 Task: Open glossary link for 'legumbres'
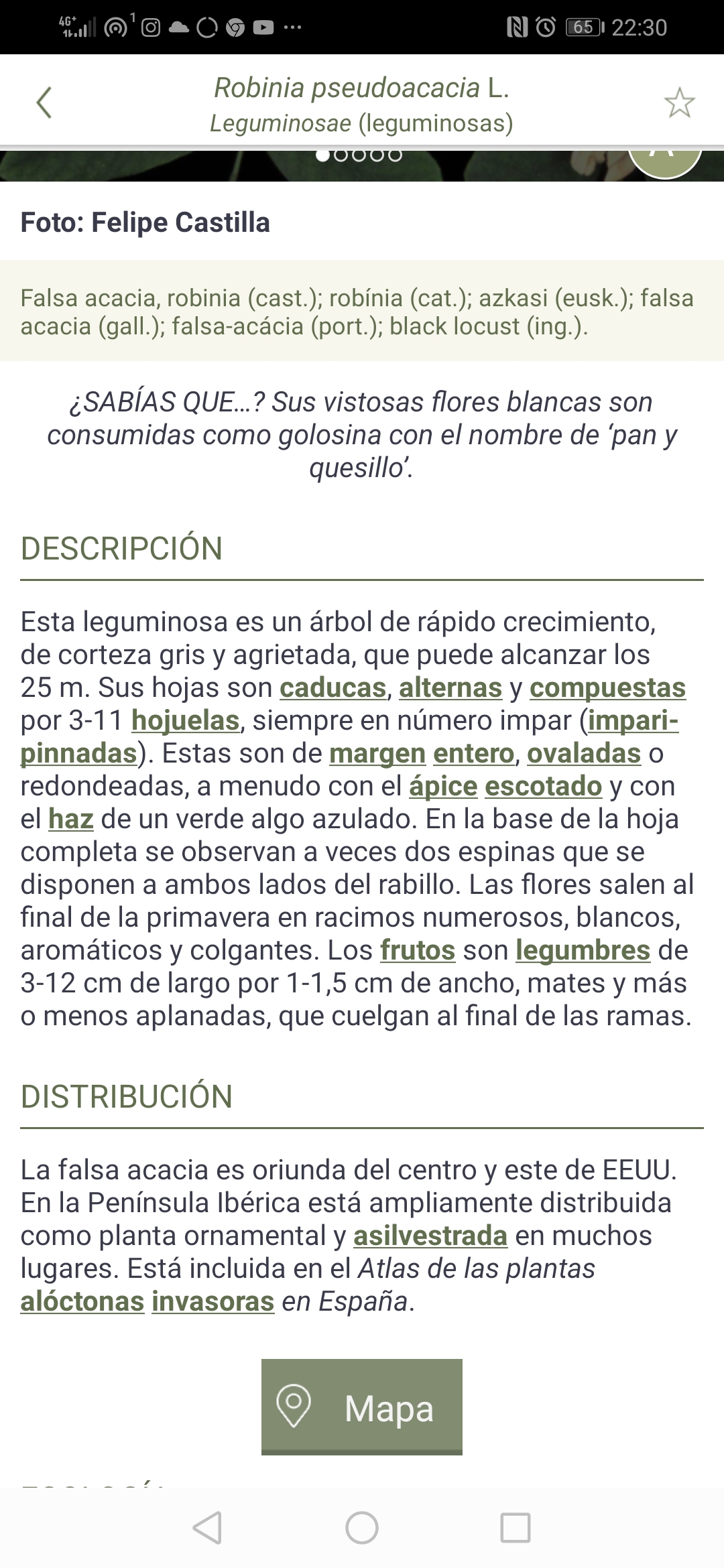tap(583, 950)
